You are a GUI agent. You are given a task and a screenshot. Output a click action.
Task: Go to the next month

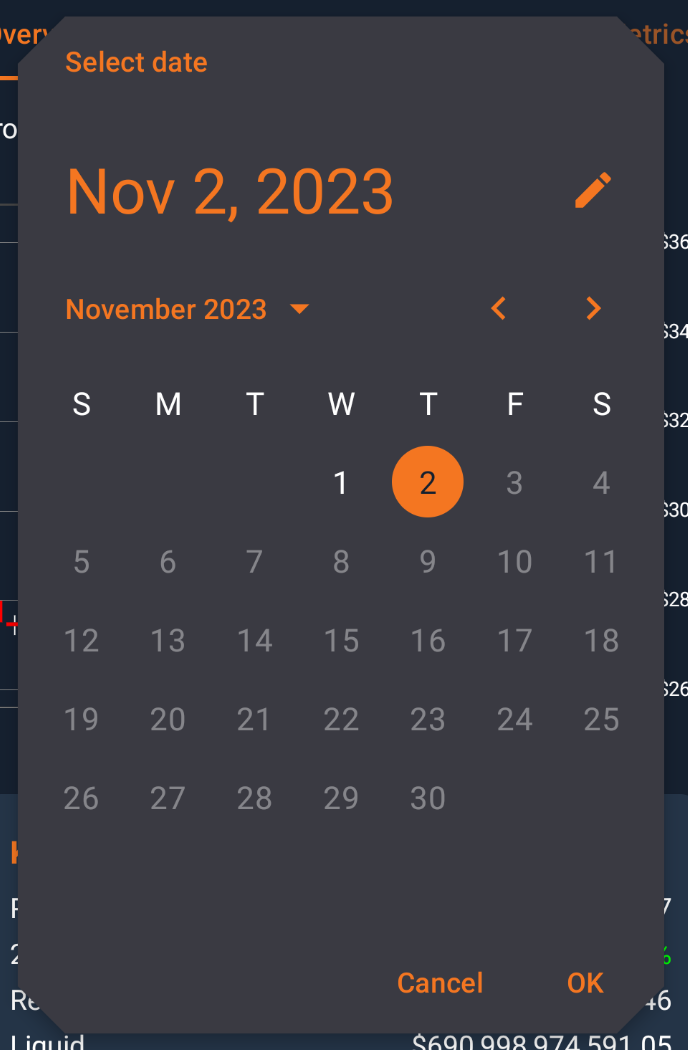(x=593, y=309)
